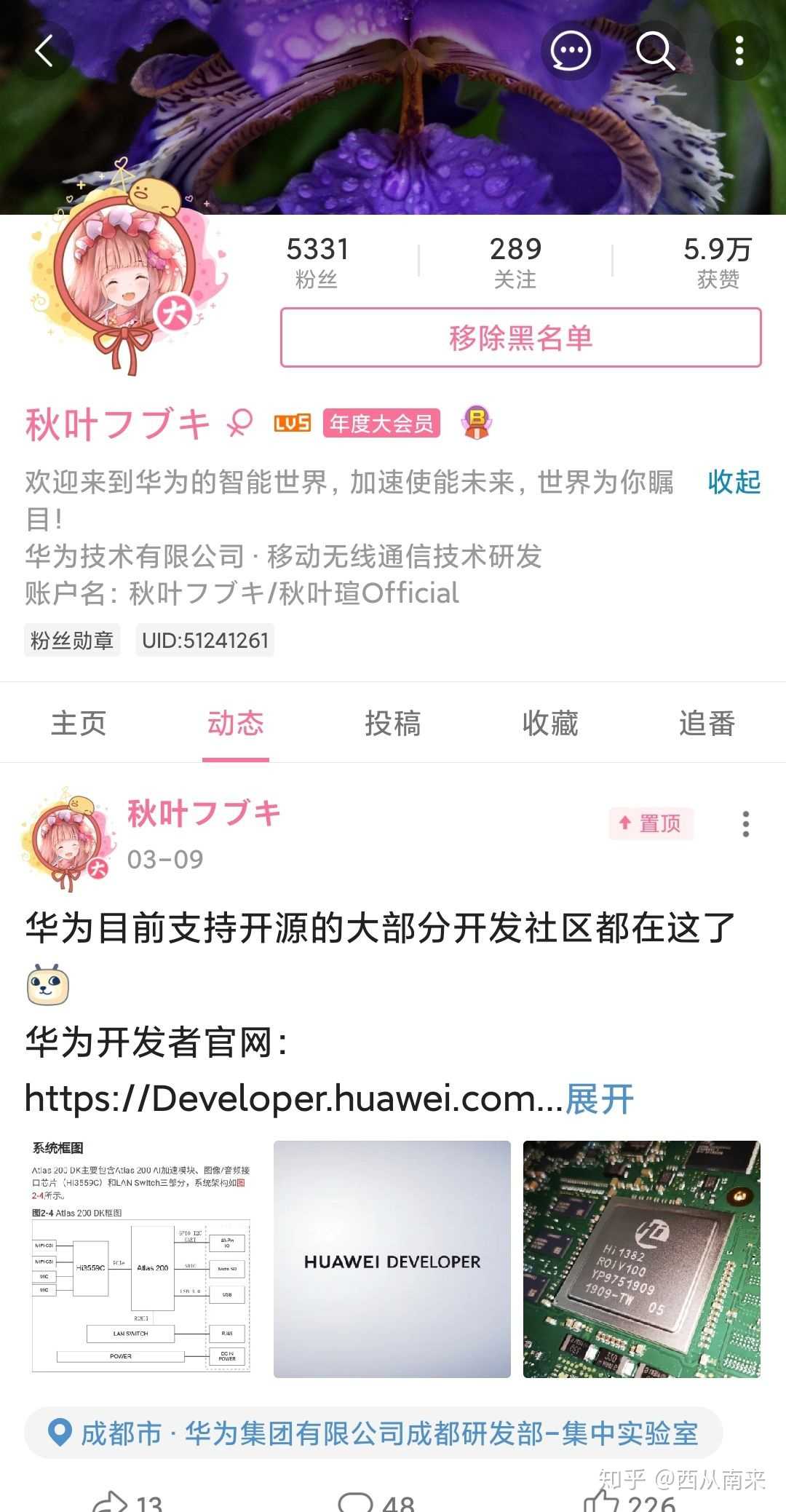Switch to the 追番 tab

point(707,724)
